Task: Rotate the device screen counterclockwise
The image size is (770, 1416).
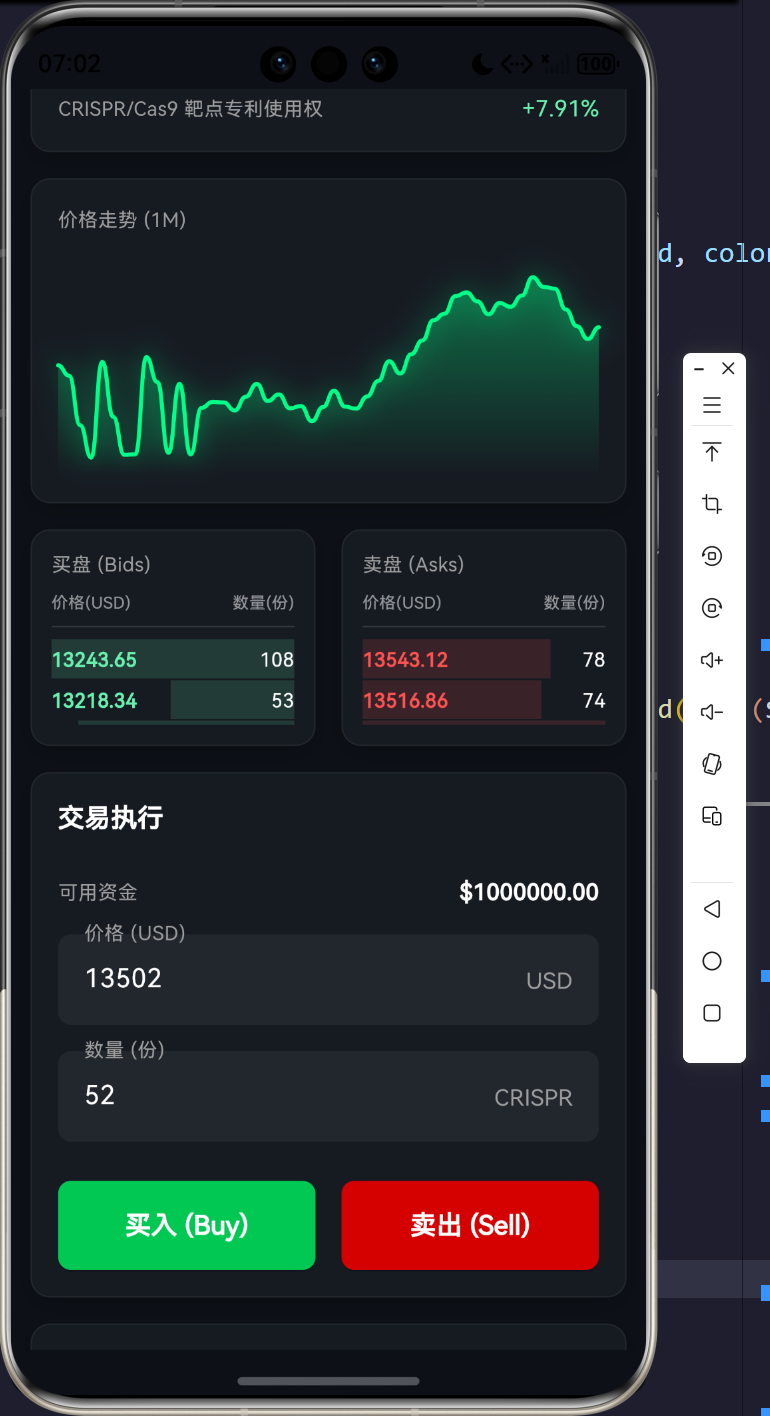Action: (x=711, y=556)
